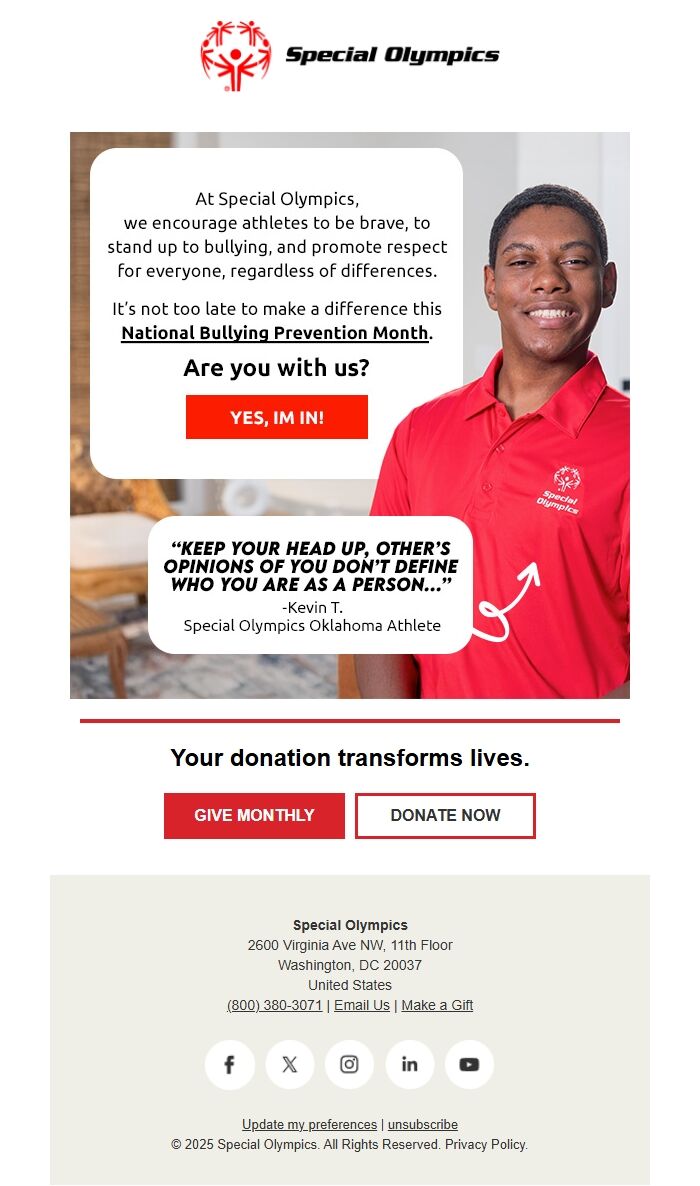Viewport: 700px width, 1186px height.
Task: Open the National Bullying Prevention Month link
Action: [x=275, y=333]
